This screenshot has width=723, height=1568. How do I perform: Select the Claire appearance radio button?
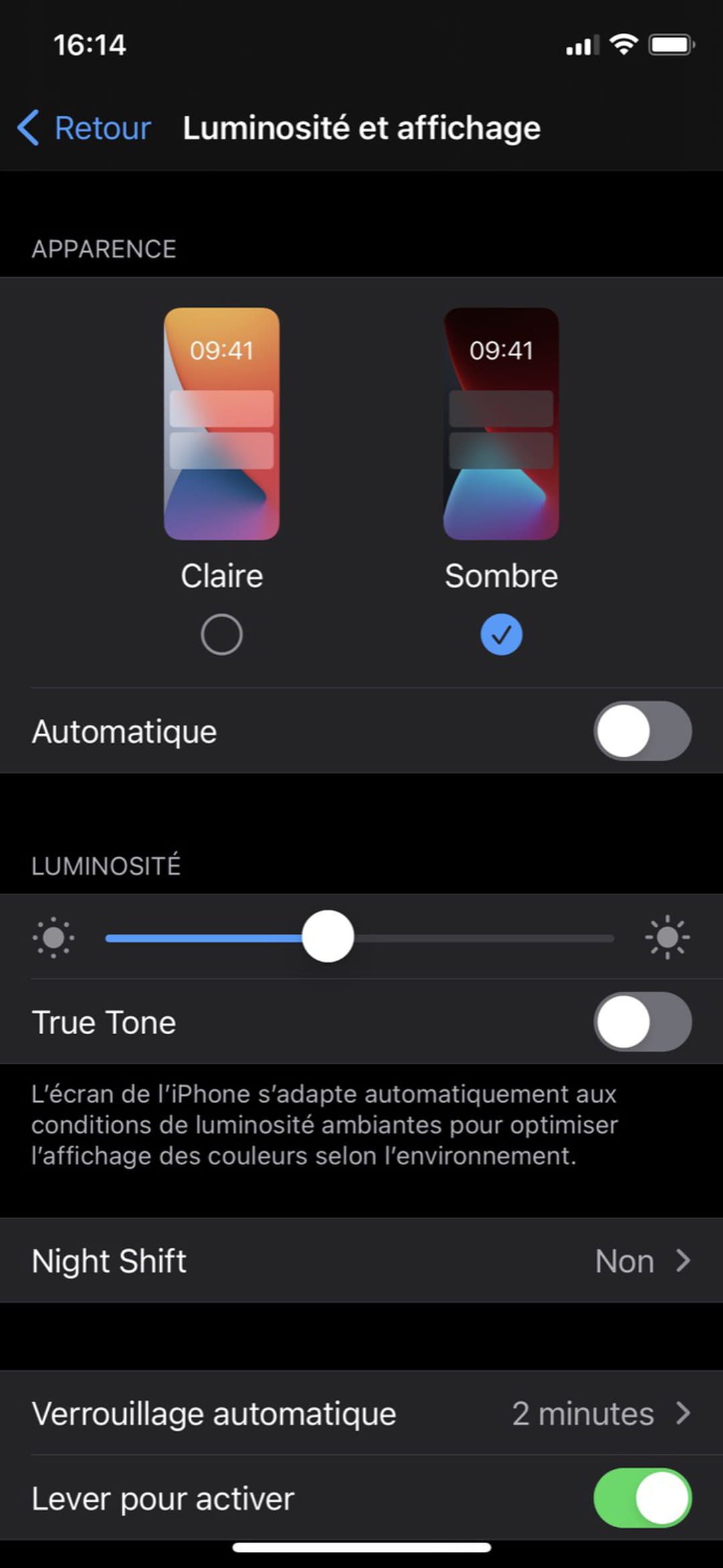222,634
